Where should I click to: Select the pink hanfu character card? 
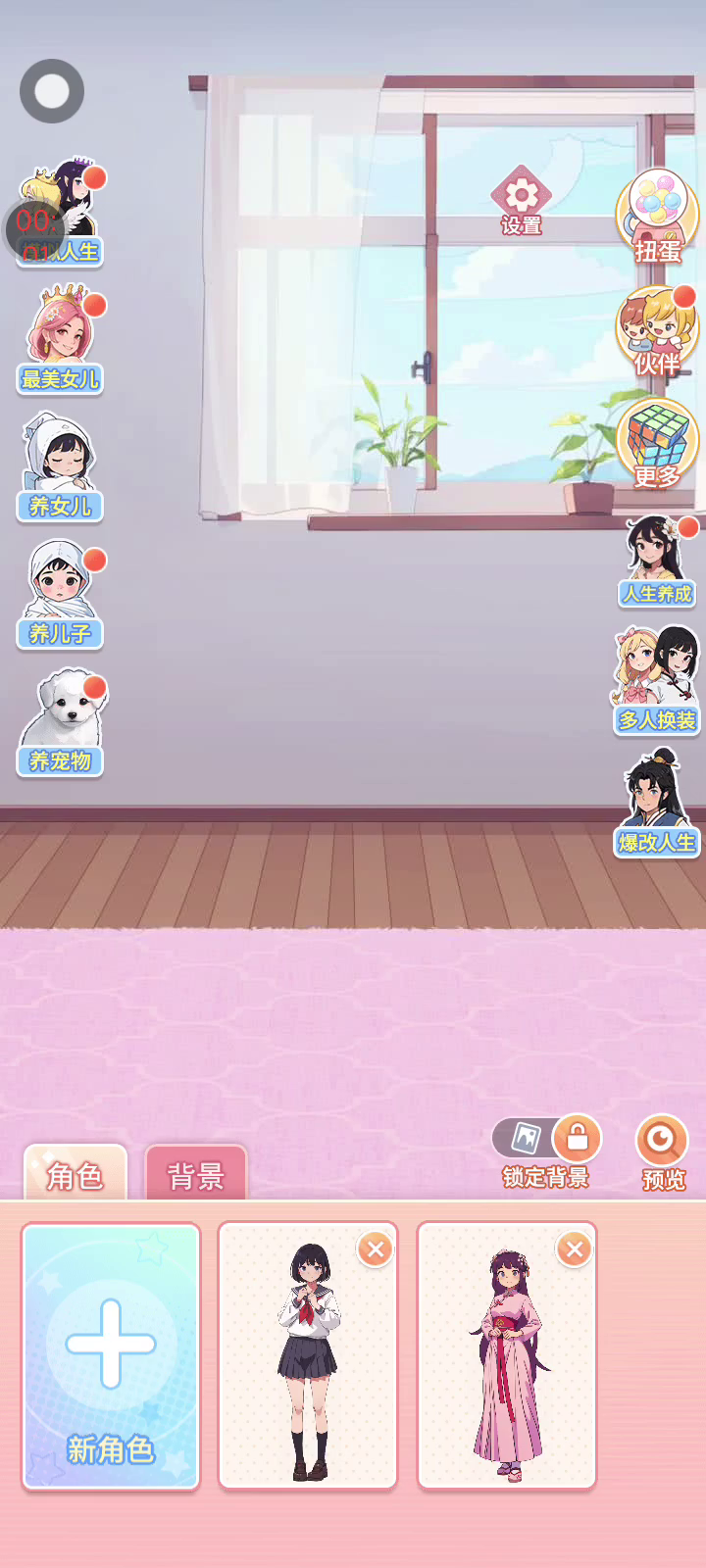(507, 1355)
